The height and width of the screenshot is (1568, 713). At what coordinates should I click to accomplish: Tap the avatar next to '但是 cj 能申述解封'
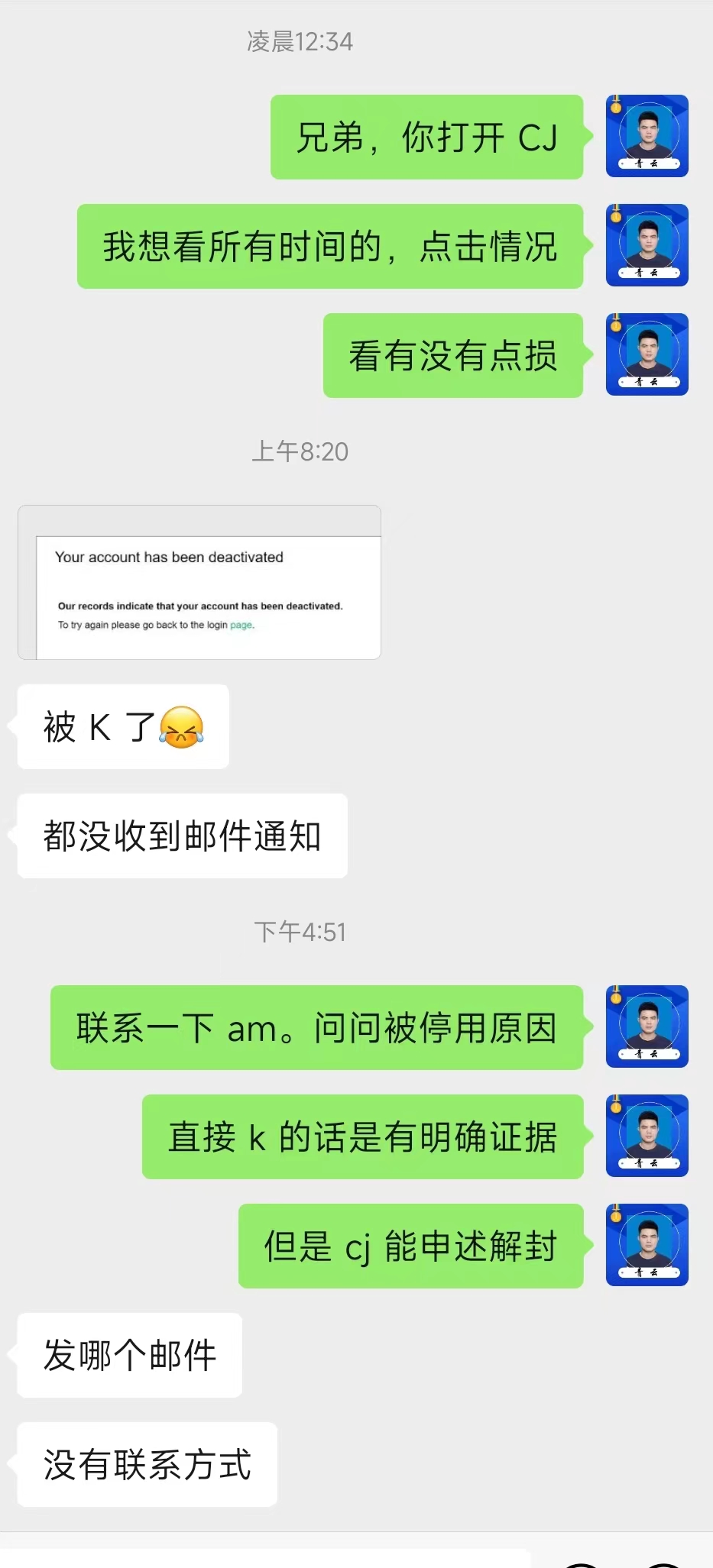tap(647, 1246)
